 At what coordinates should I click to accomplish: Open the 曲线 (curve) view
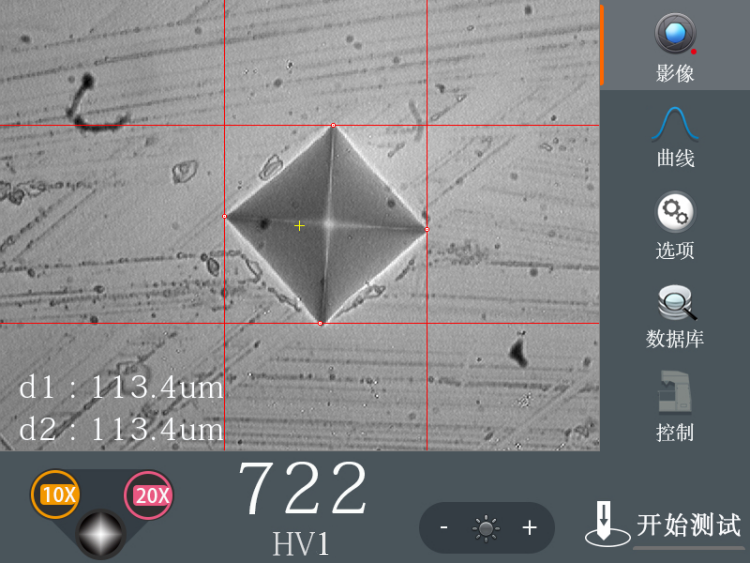point(675,135)
